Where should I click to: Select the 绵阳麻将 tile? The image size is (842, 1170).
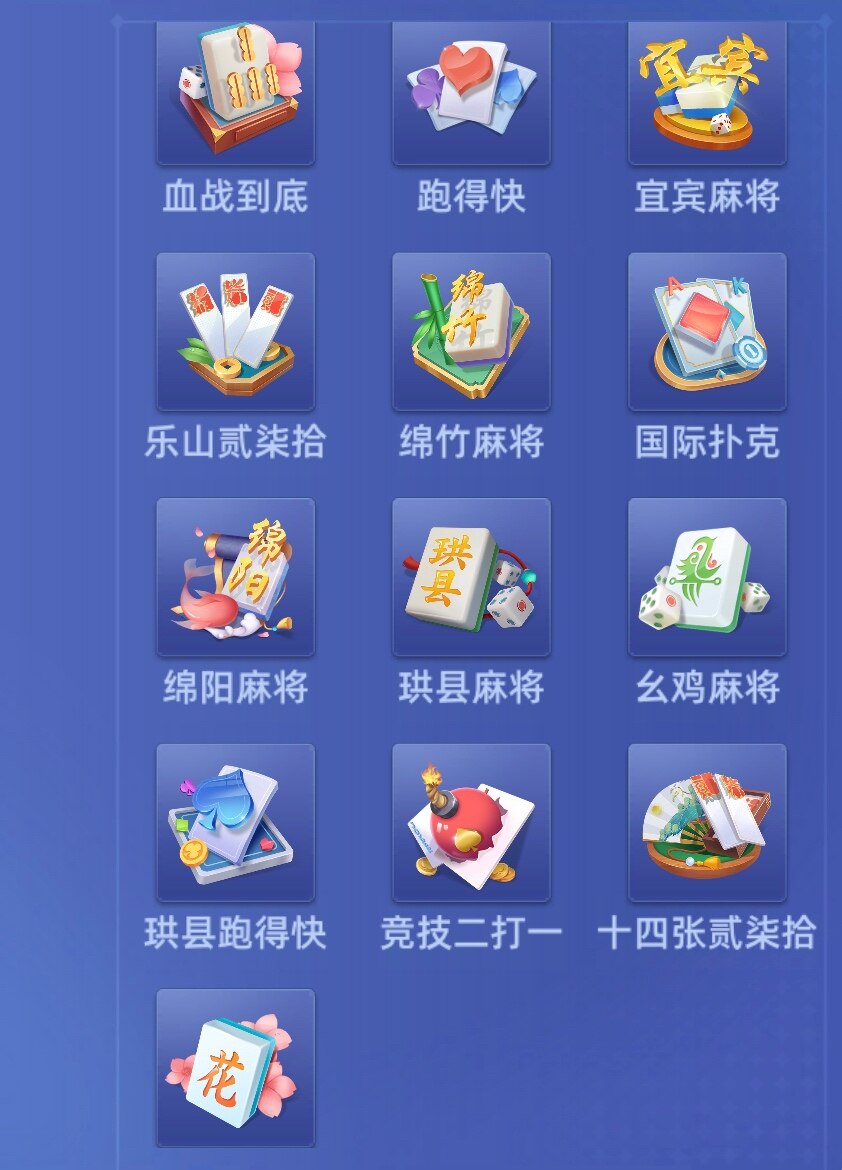coord(235,577)
